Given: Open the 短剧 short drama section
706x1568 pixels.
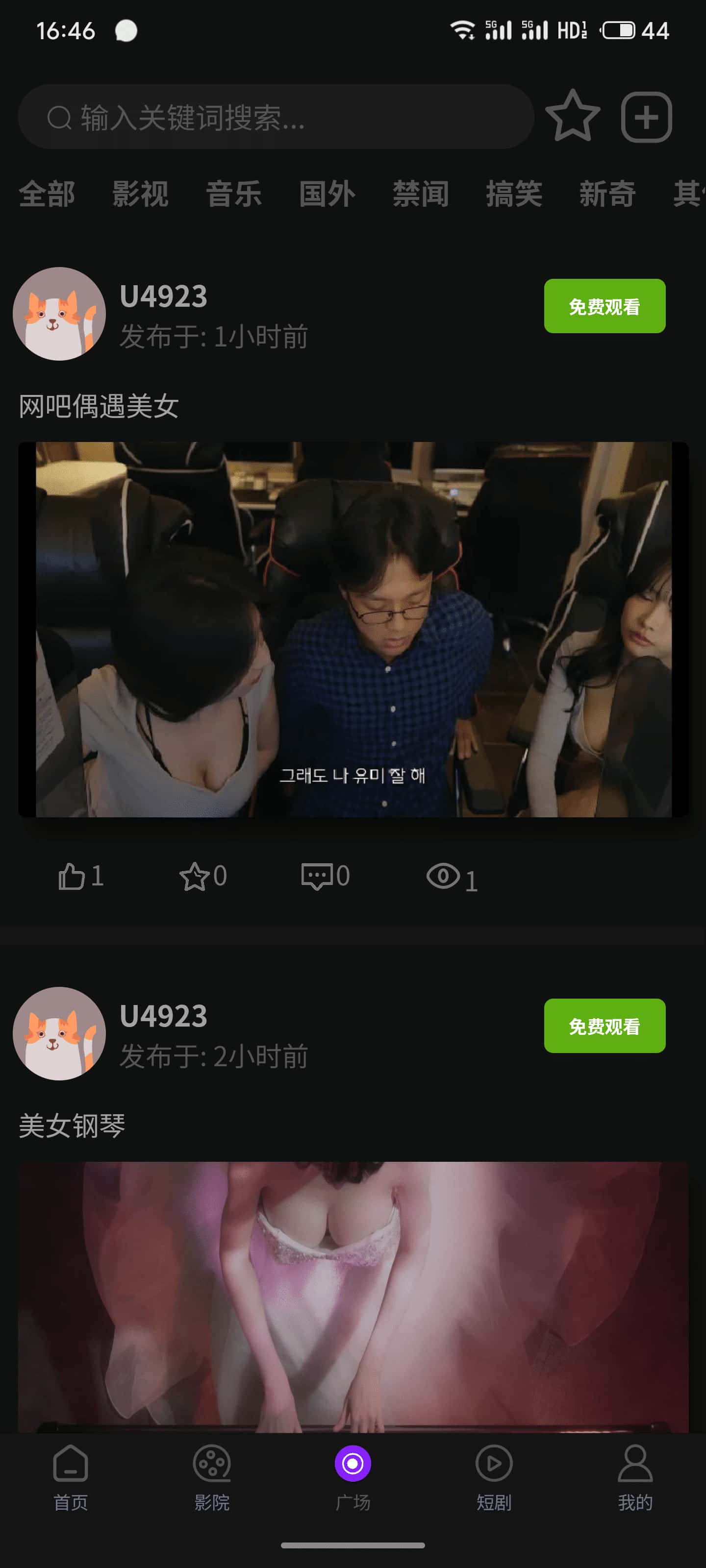Looking at the screenshot, I should point(495,1464).
